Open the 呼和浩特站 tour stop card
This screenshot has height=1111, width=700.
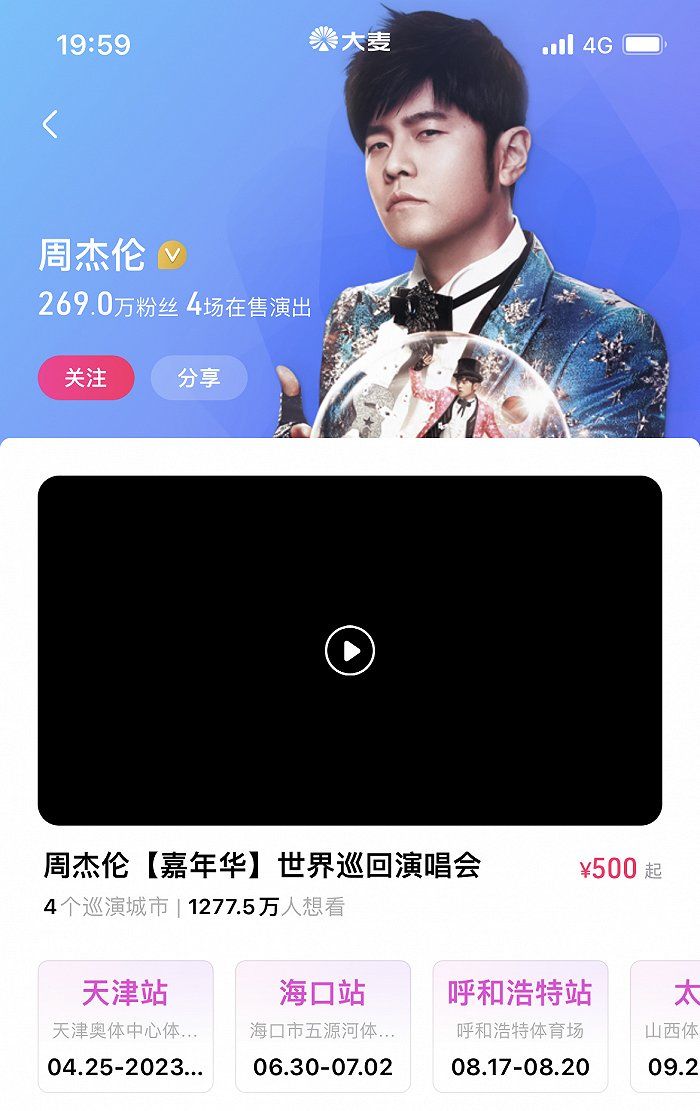point(519,1026)
